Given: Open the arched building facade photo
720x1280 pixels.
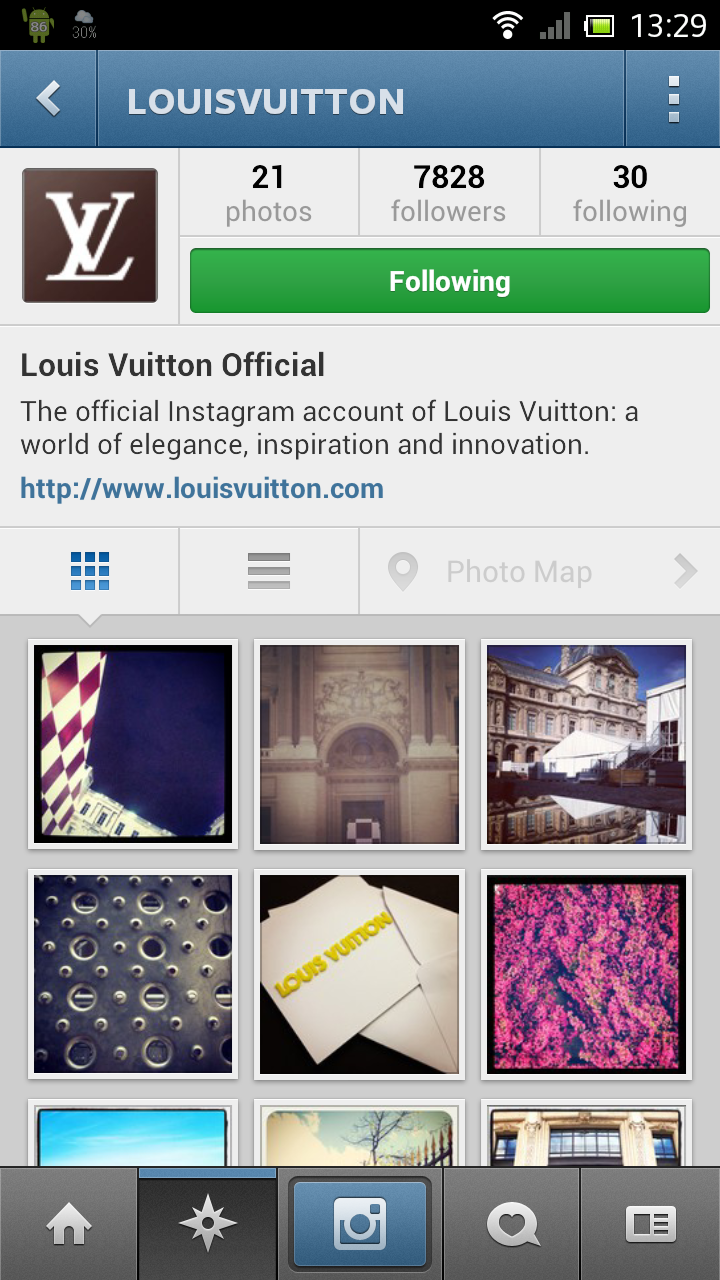Looking at the screenshot, I should [x=360, y=744].
